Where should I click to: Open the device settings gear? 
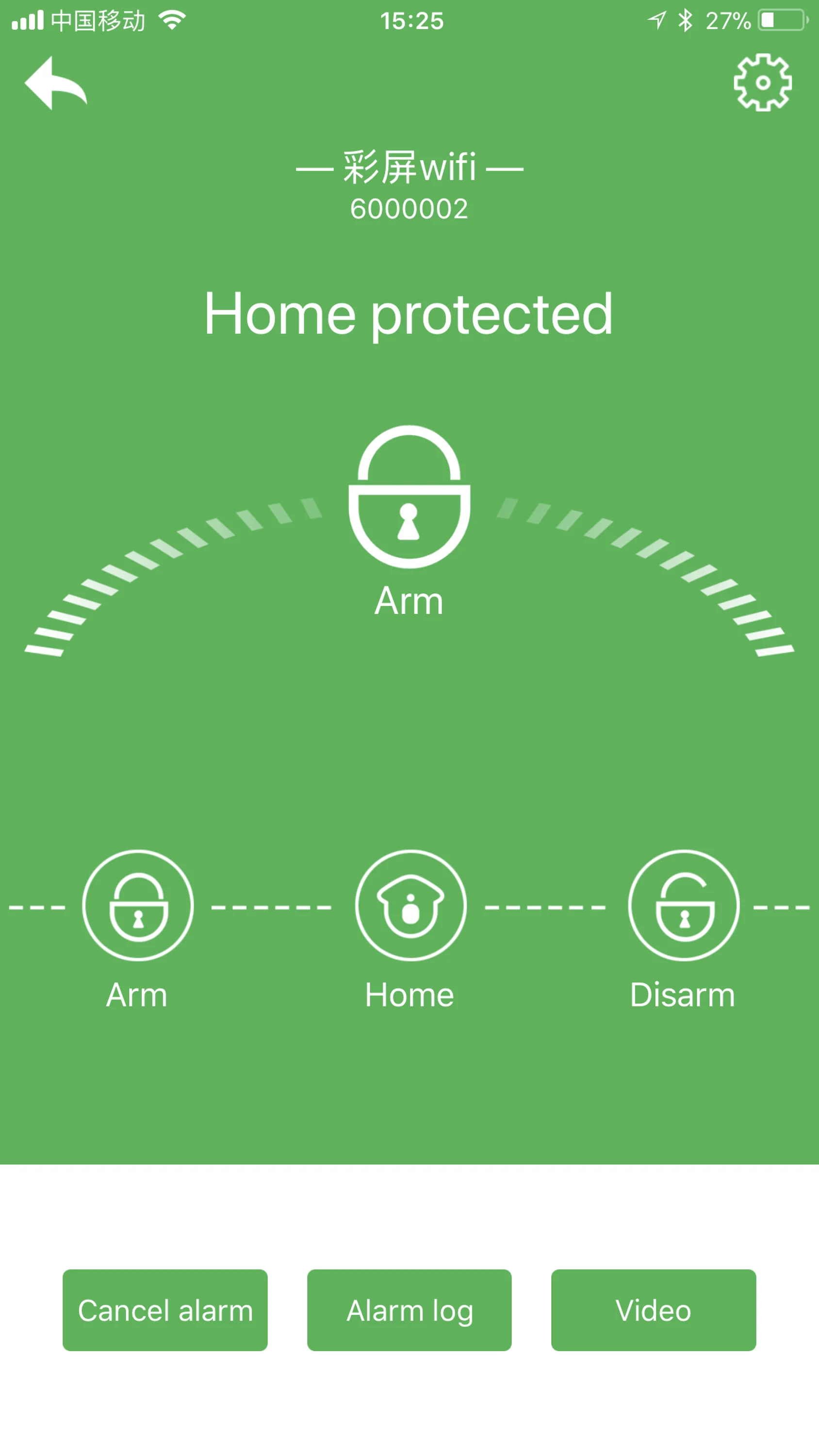[763, 83]
